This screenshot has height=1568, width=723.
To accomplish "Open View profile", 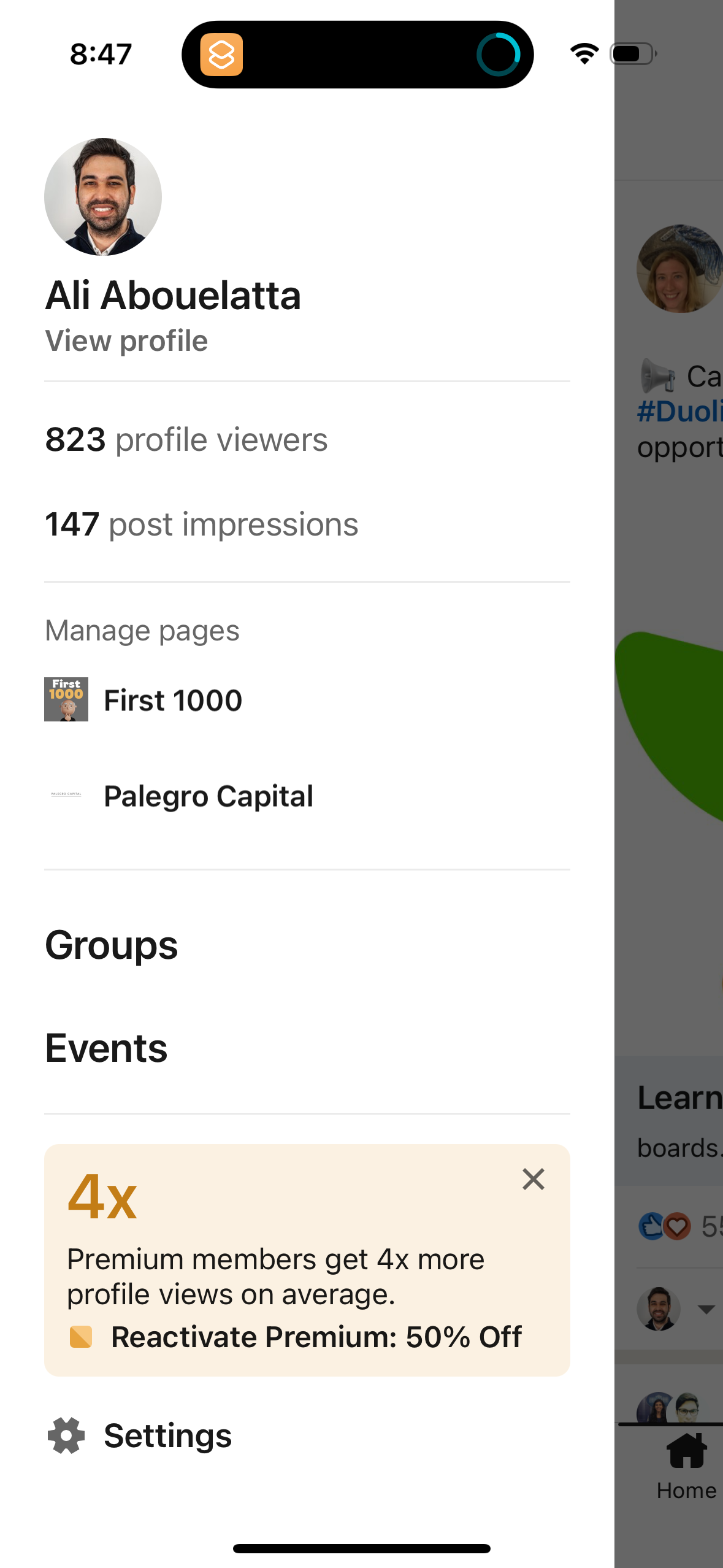I will coord(126,340).
